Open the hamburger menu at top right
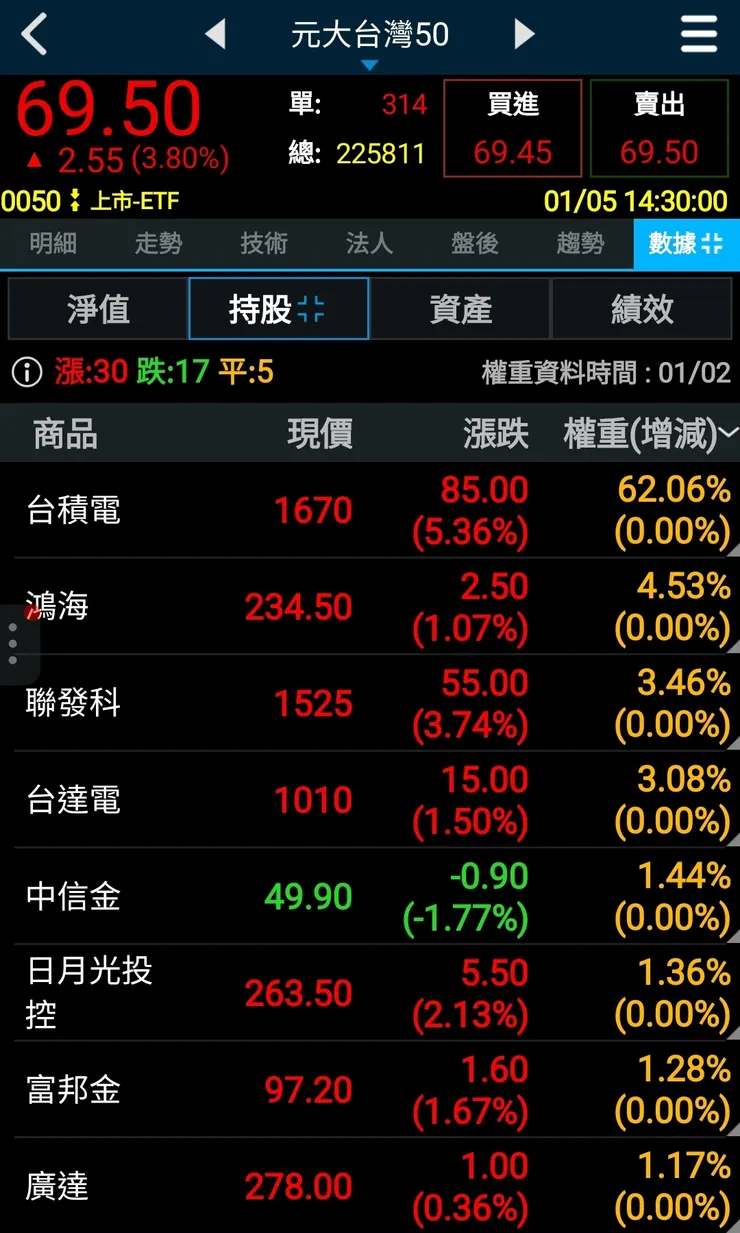 698,32
